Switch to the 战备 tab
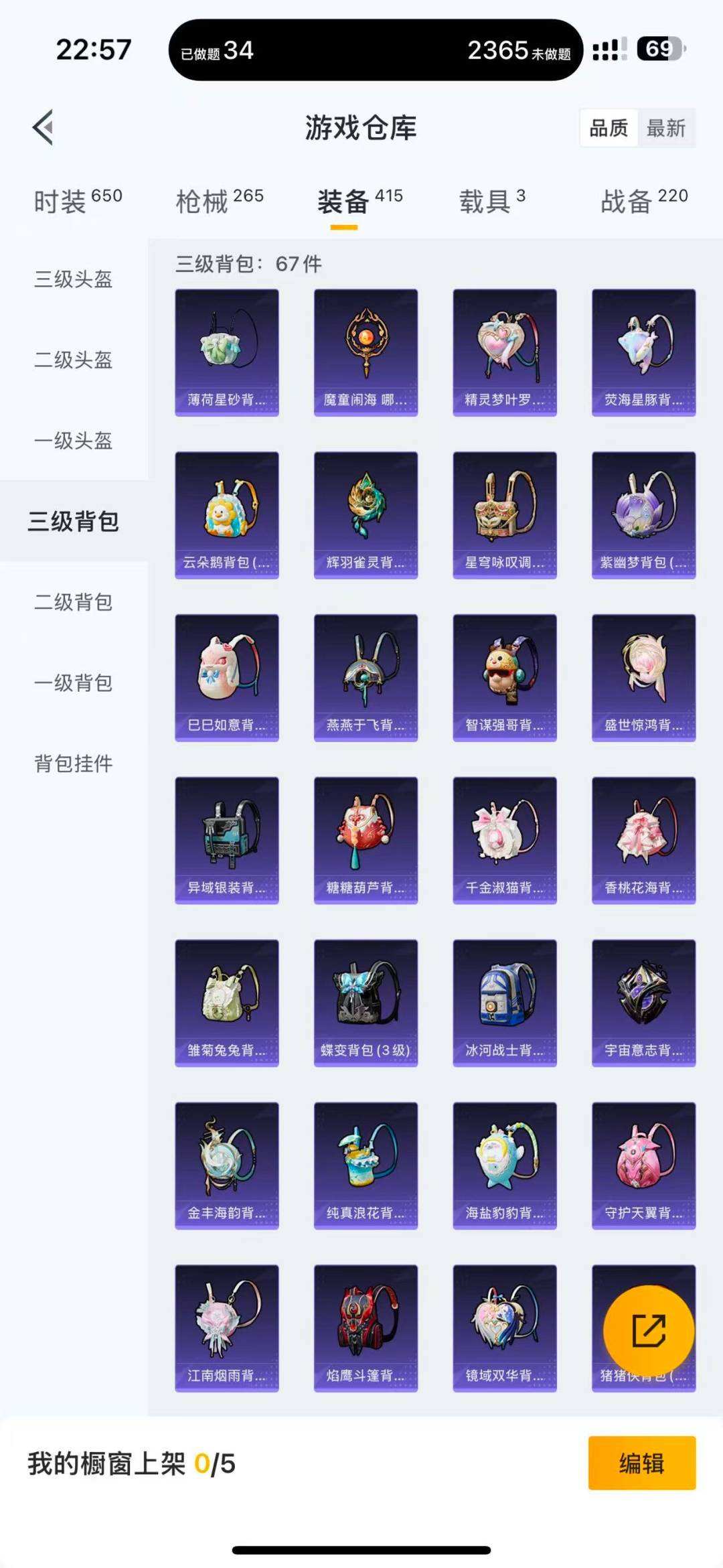The height and width of the screenshot is (1568, 723). coord(643,200)
